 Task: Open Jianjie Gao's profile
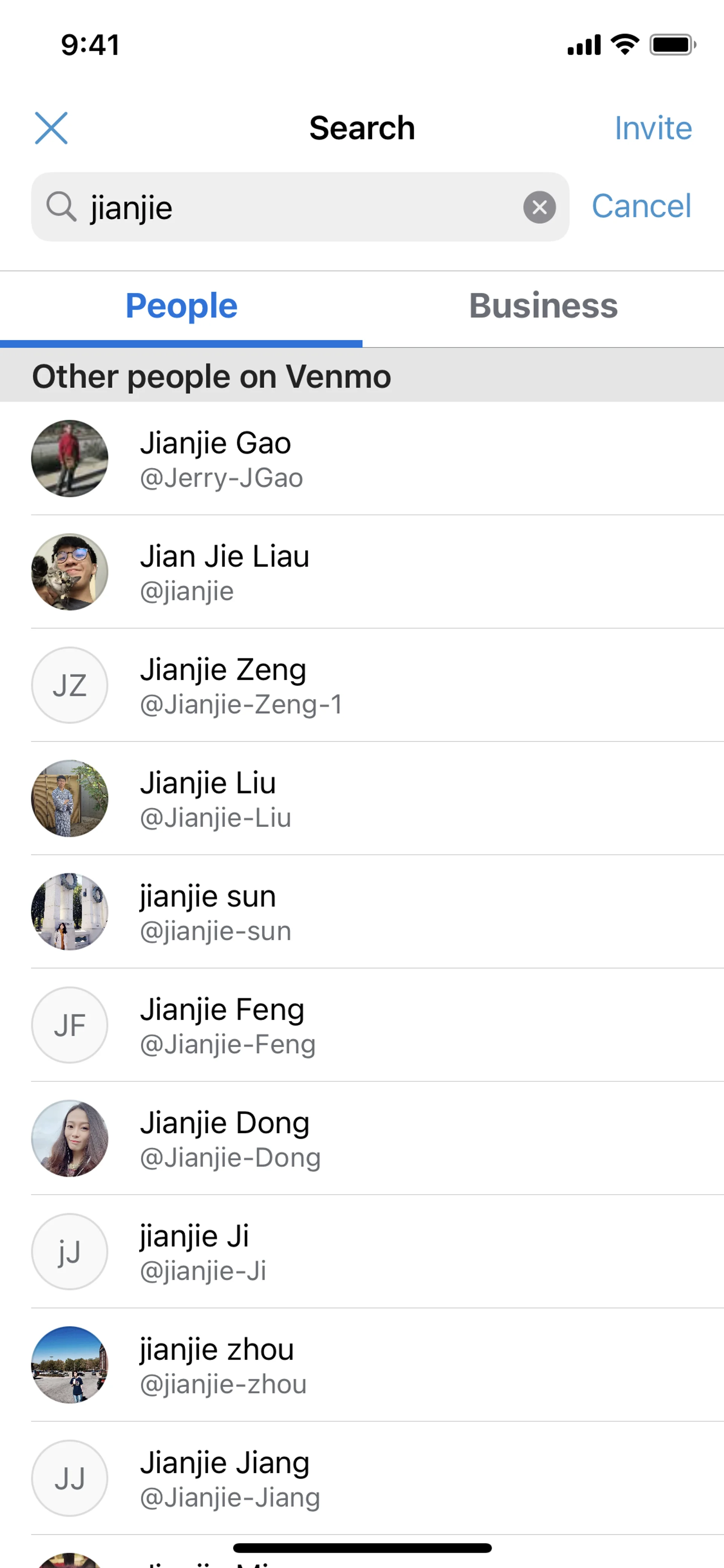point(362,459)
